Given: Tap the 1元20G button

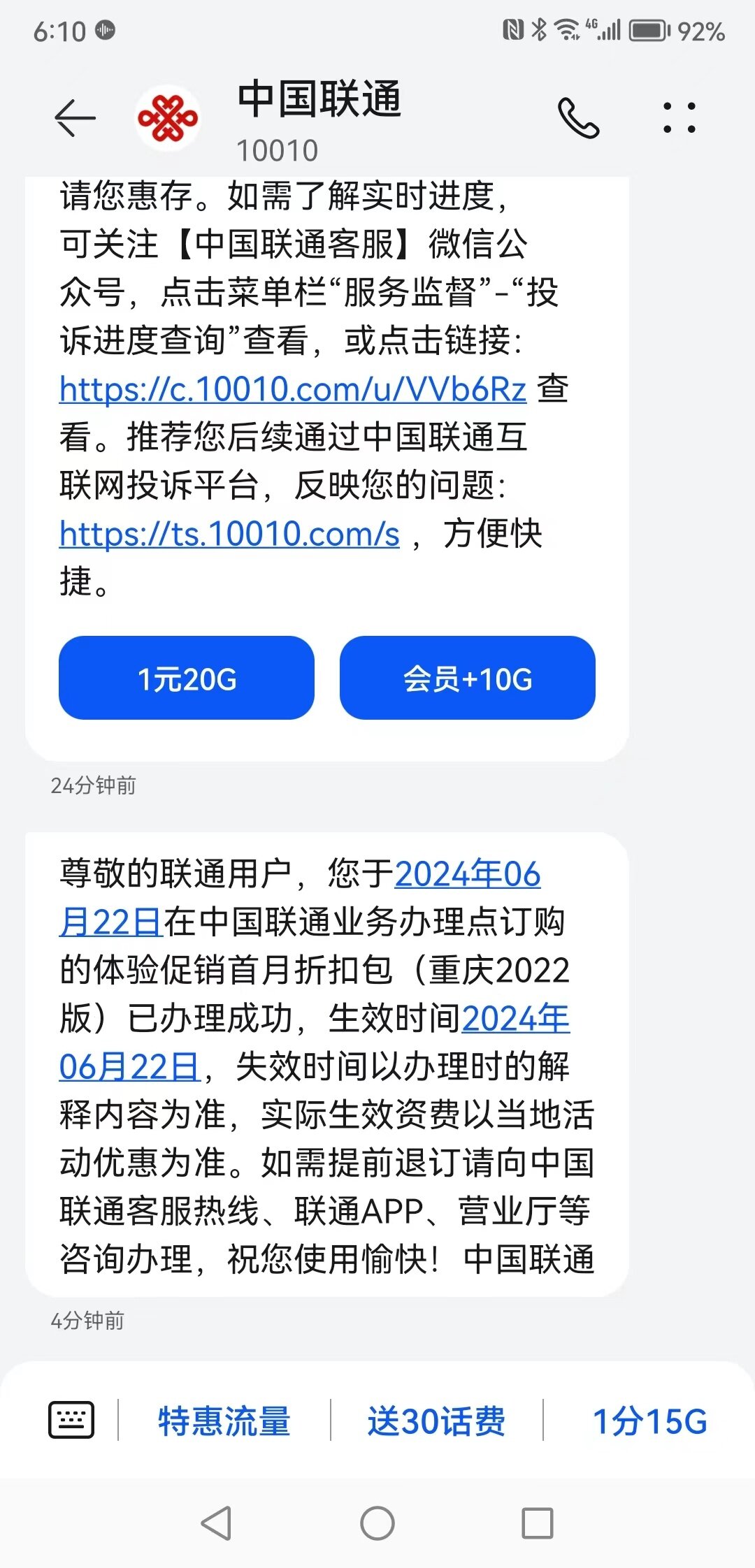Looking at the screenshot, I should [x=187, y=678].
